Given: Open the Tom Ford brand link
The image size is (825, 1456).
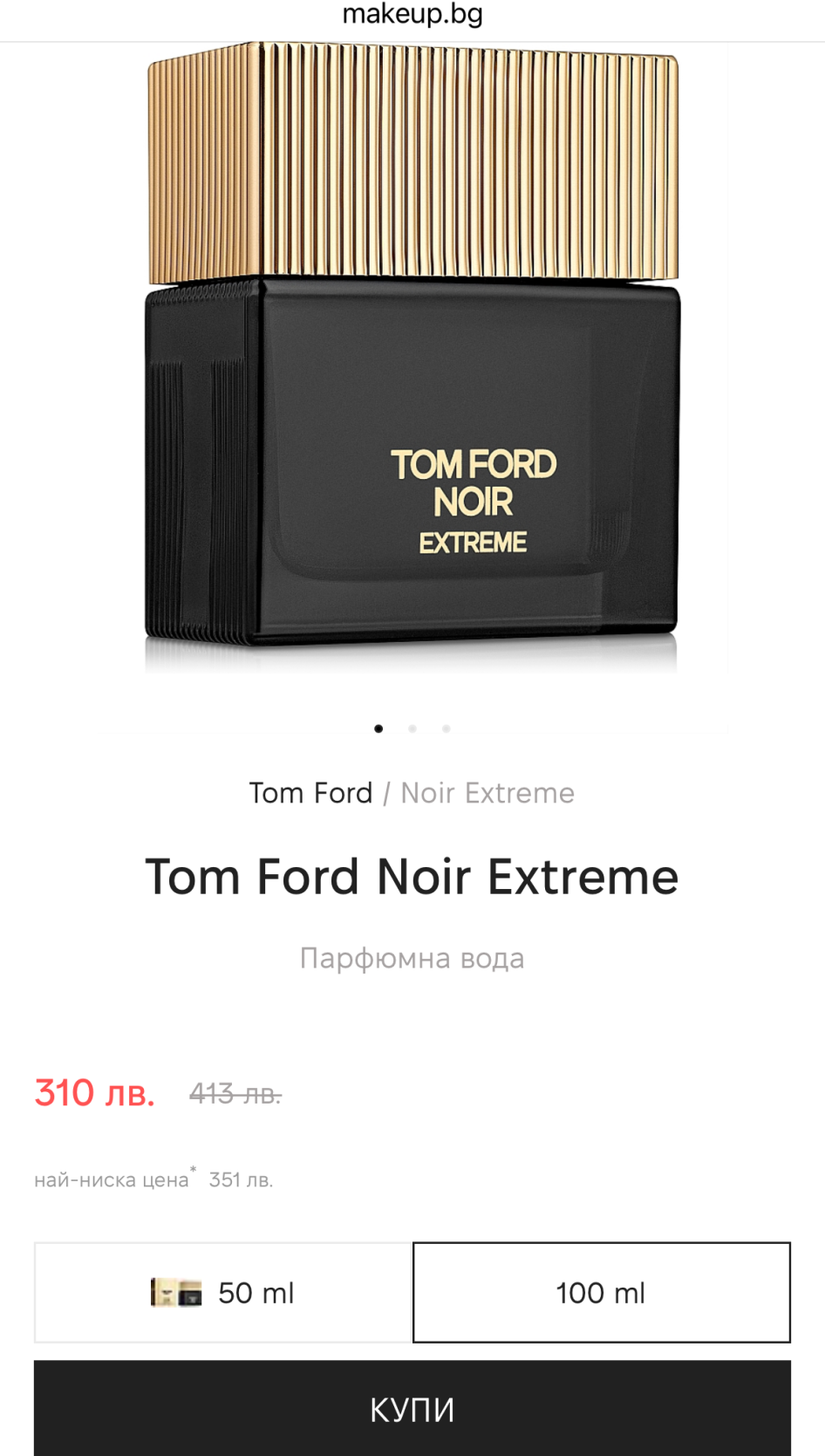Looking at the screenshot, I should [310, 793].
